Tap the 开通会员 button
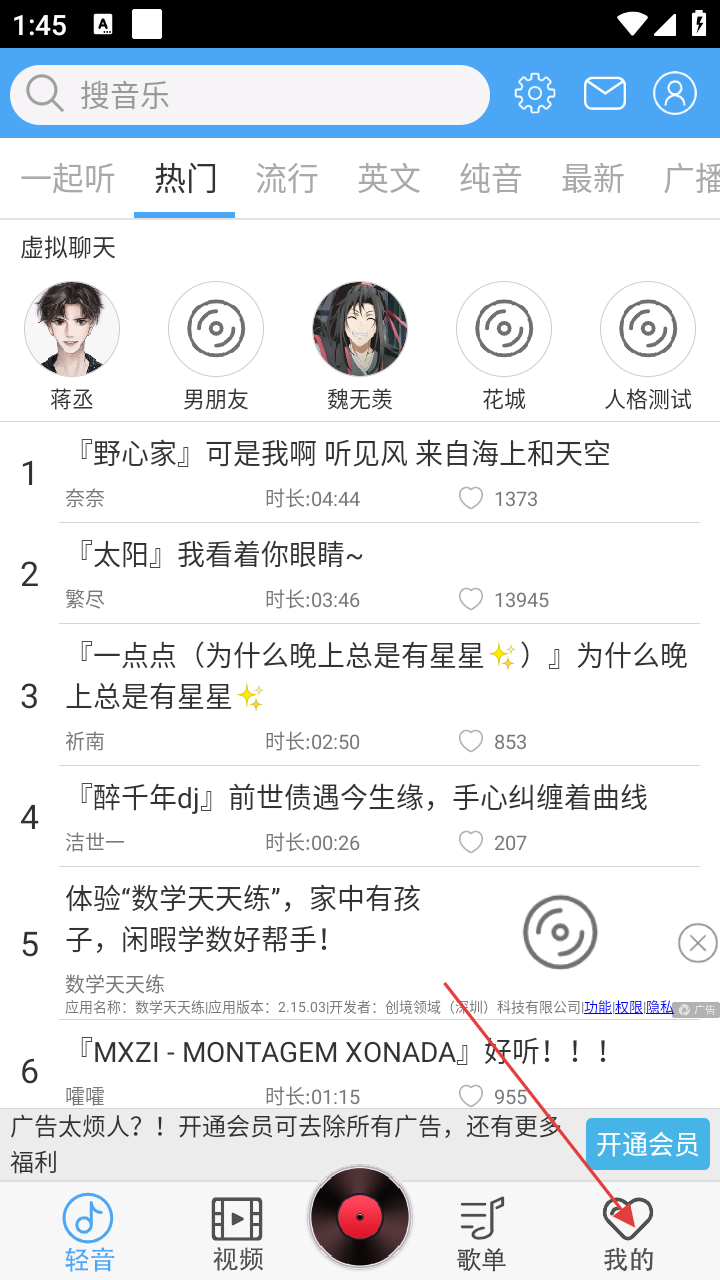This screenshot has height=1280, width=720. click(x=647, y=1144)
